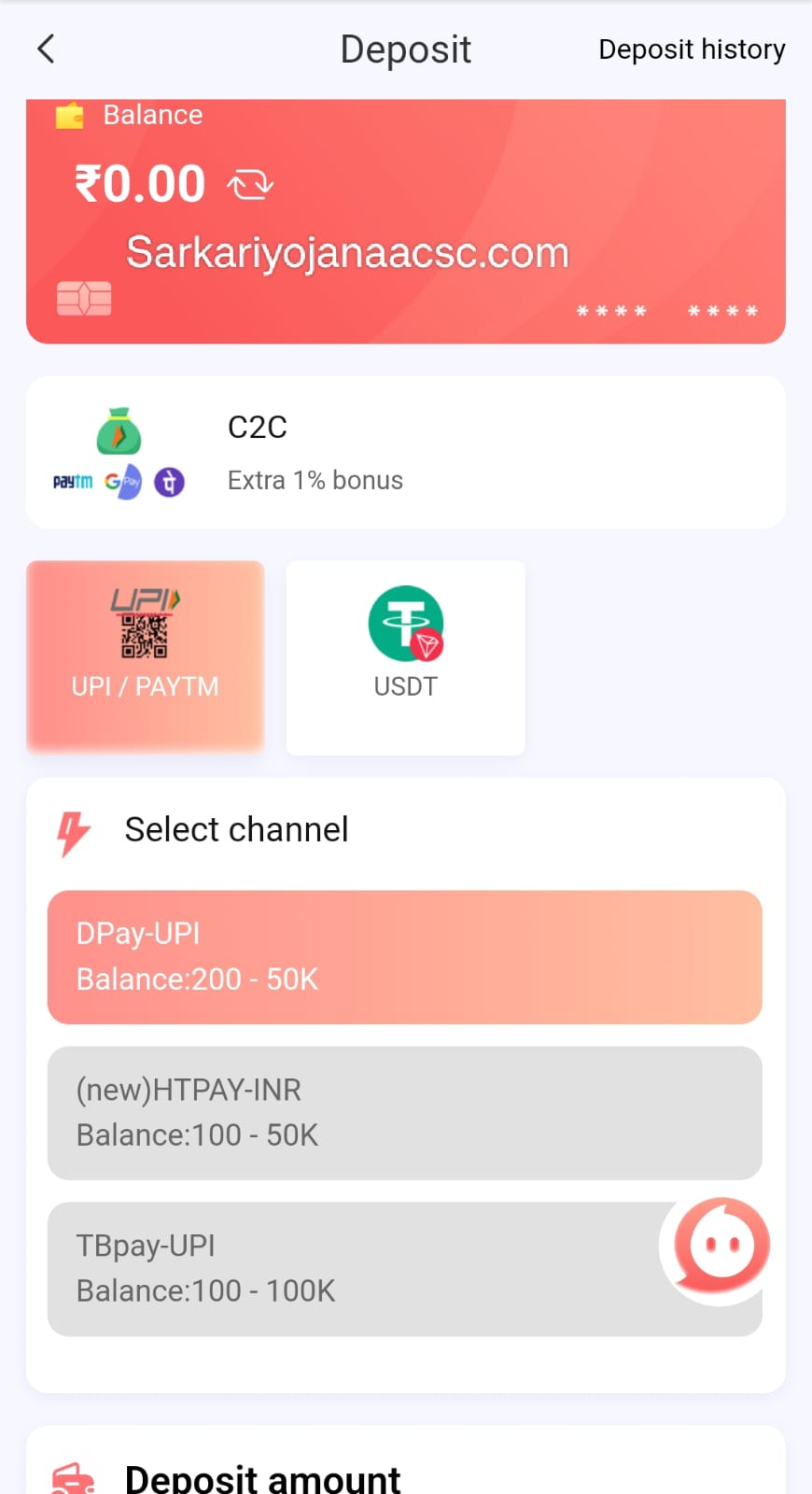Image resolution: width=812 pixels, height=1494 pixels.
Task: Open Deposit history
Action: pyautogui.click(x=691, y=49)
